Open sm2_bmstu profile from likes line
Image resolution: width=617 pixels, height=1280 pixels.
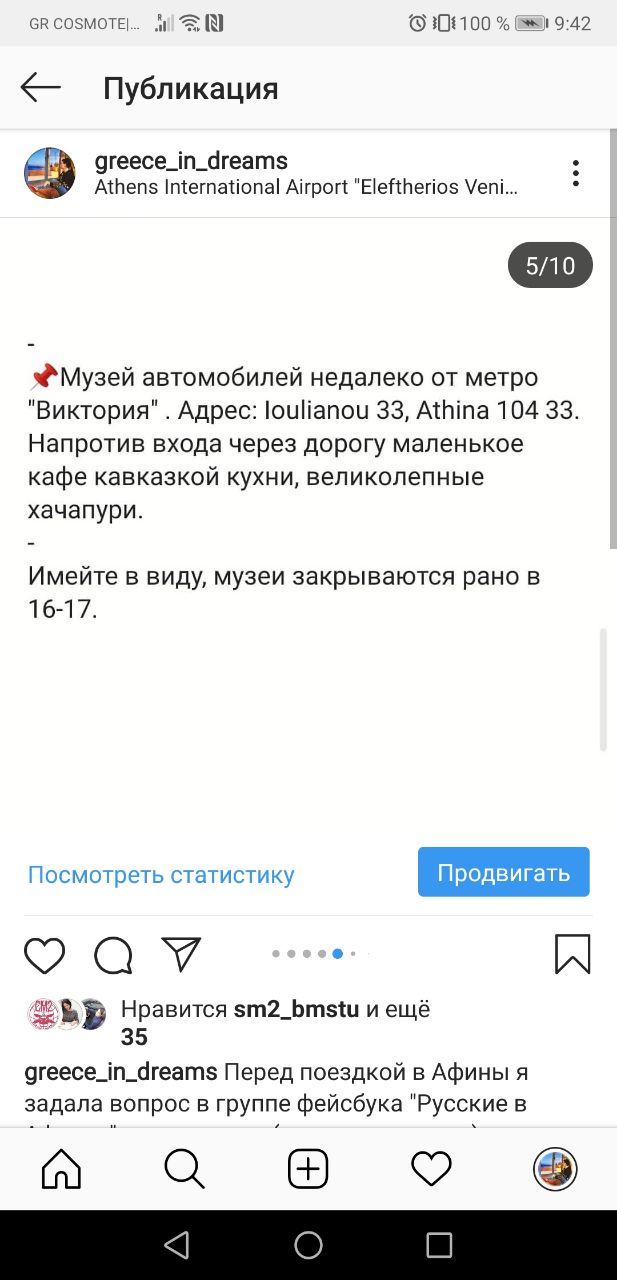[296, 1009]
